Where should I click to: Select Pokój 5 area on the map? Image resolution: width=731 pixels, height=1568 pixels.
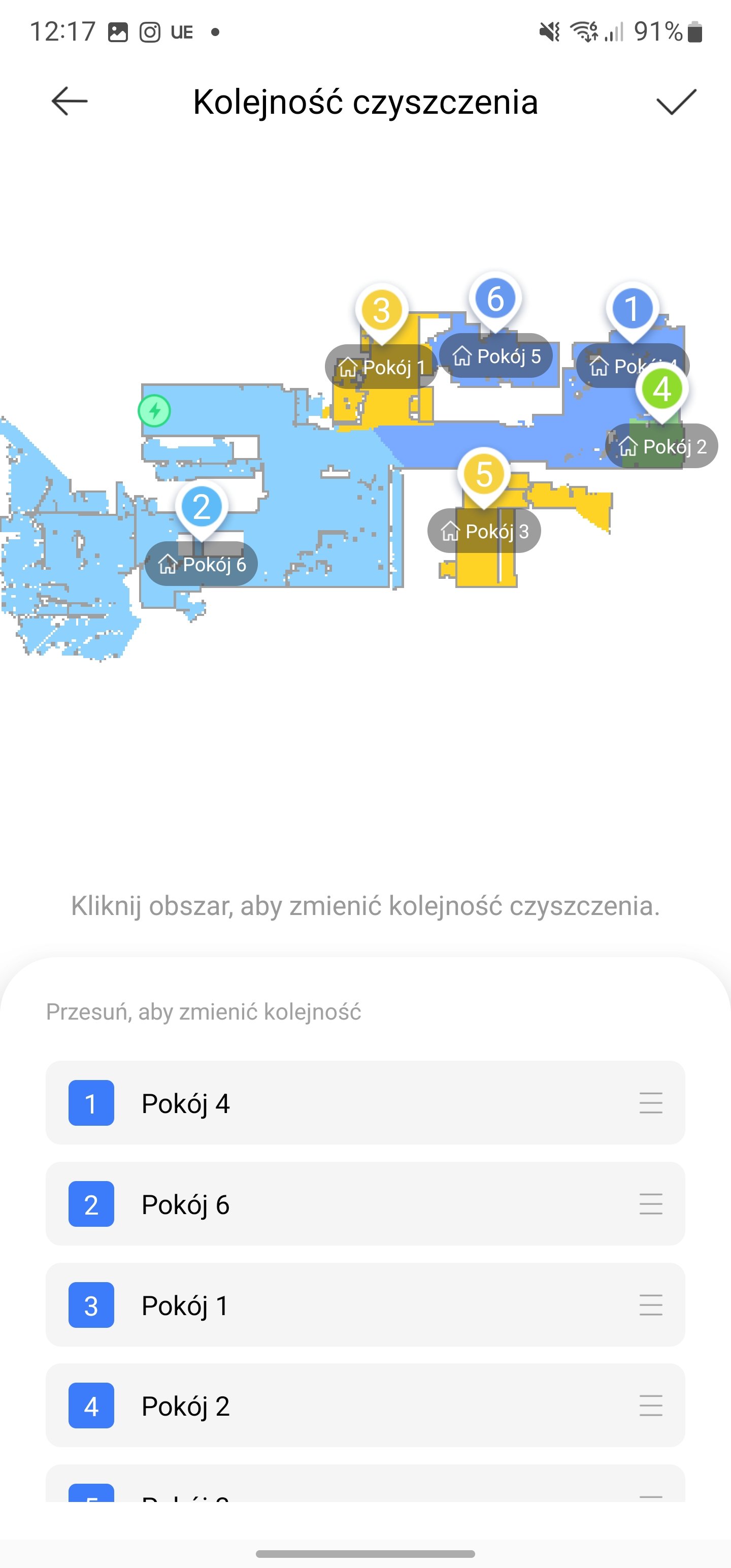pos(495,356)
